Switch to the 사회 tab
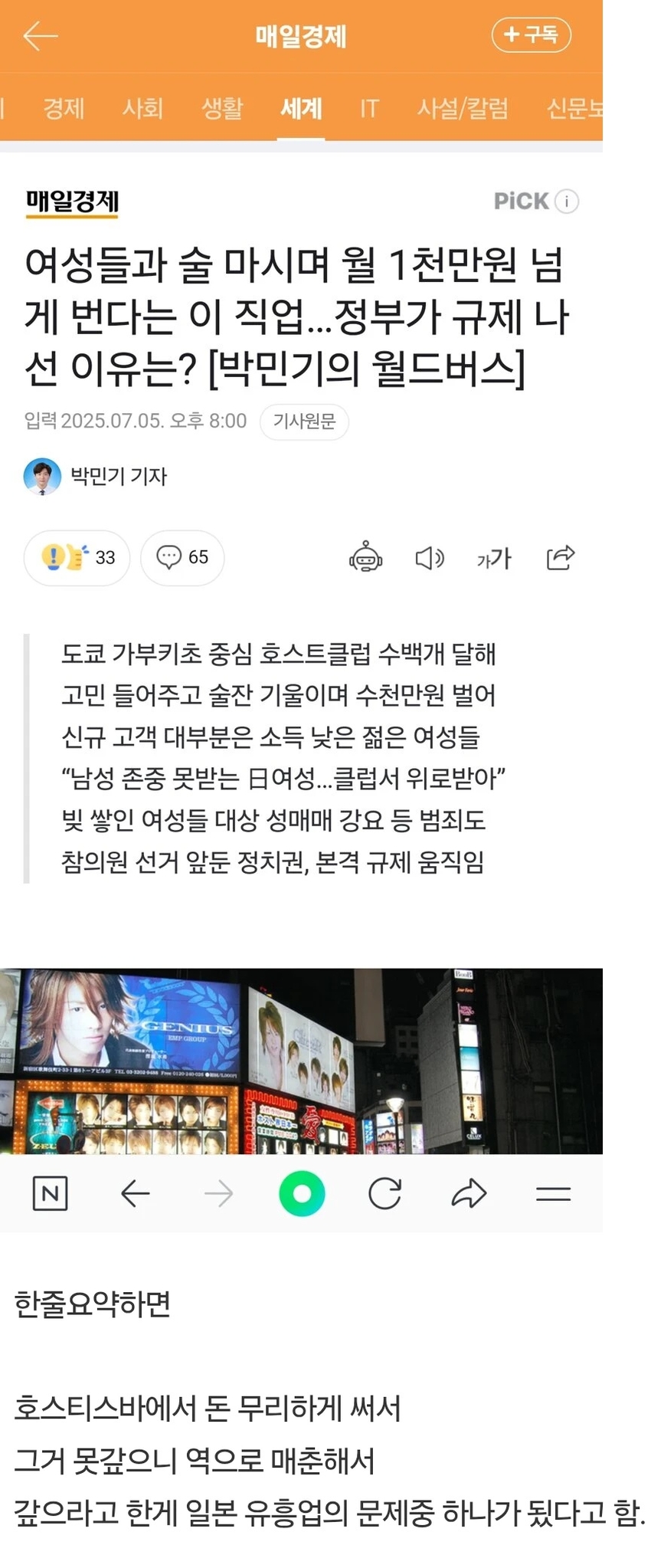The width and height of the screenshot is (651, 1568). pyautogui.click(x=142, y=108)
